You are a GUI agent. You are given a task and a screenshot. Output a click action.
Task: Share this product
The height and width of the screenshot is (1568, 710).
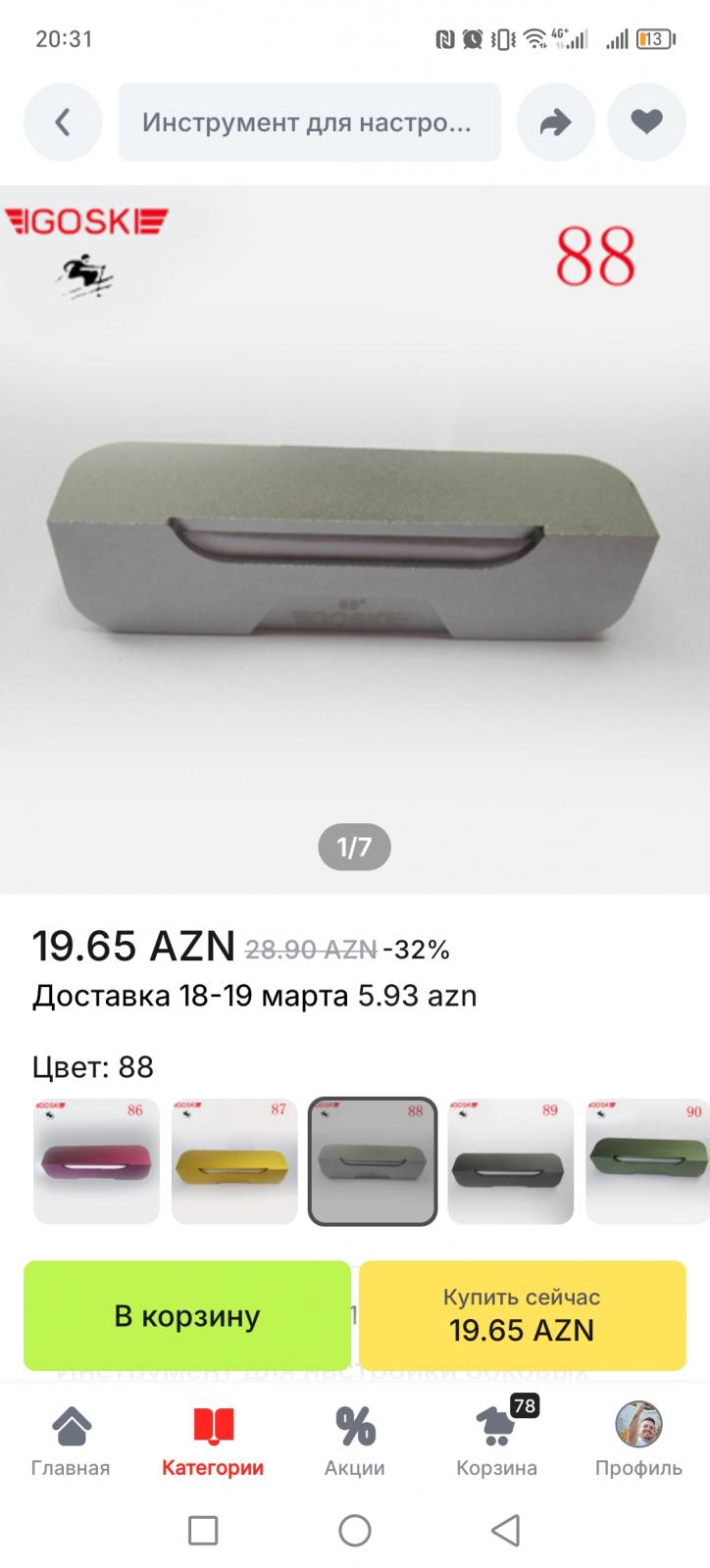[556, 122]
